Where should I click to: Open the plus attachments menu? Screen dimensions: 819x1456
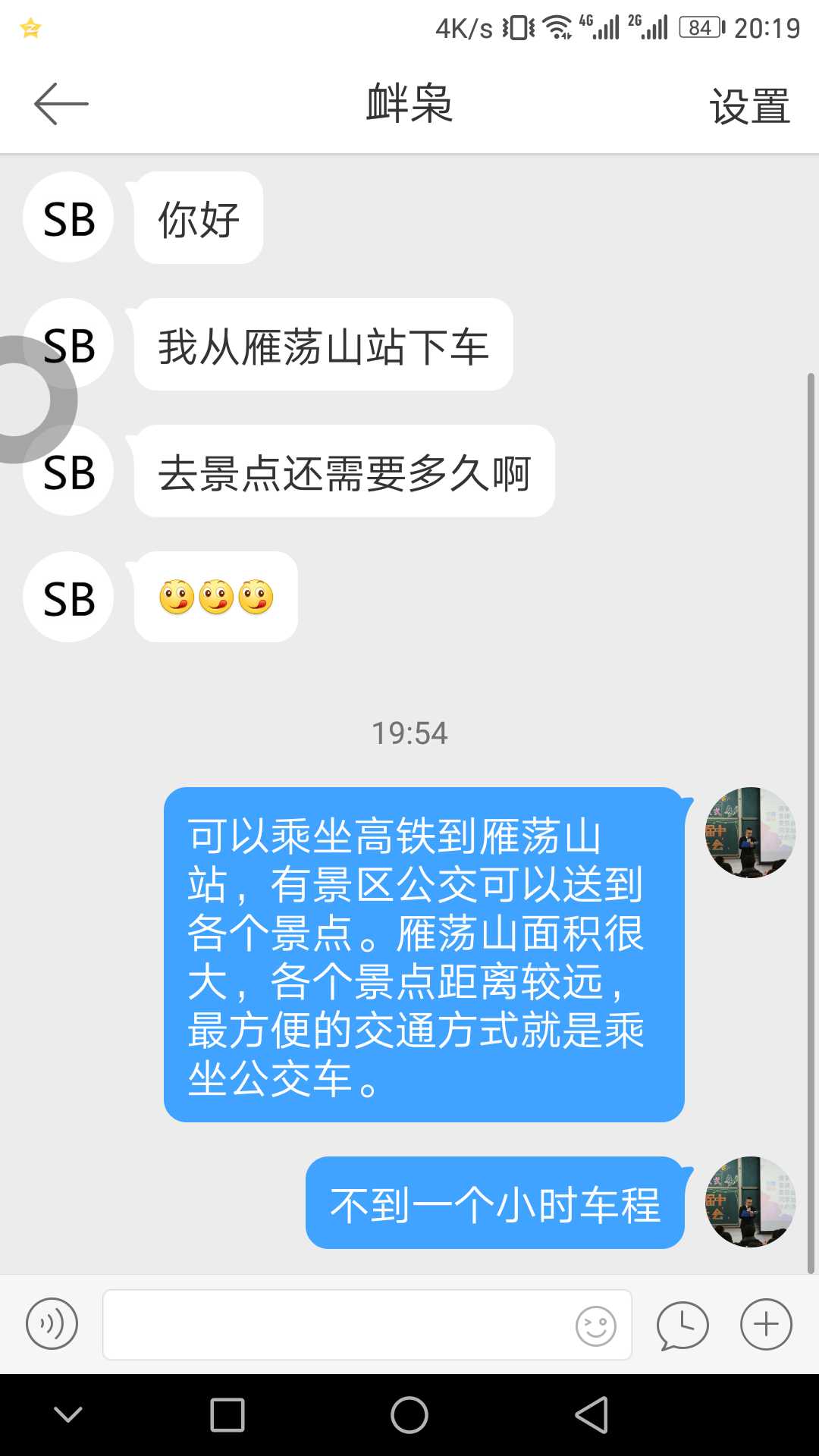click(766, 1324)
